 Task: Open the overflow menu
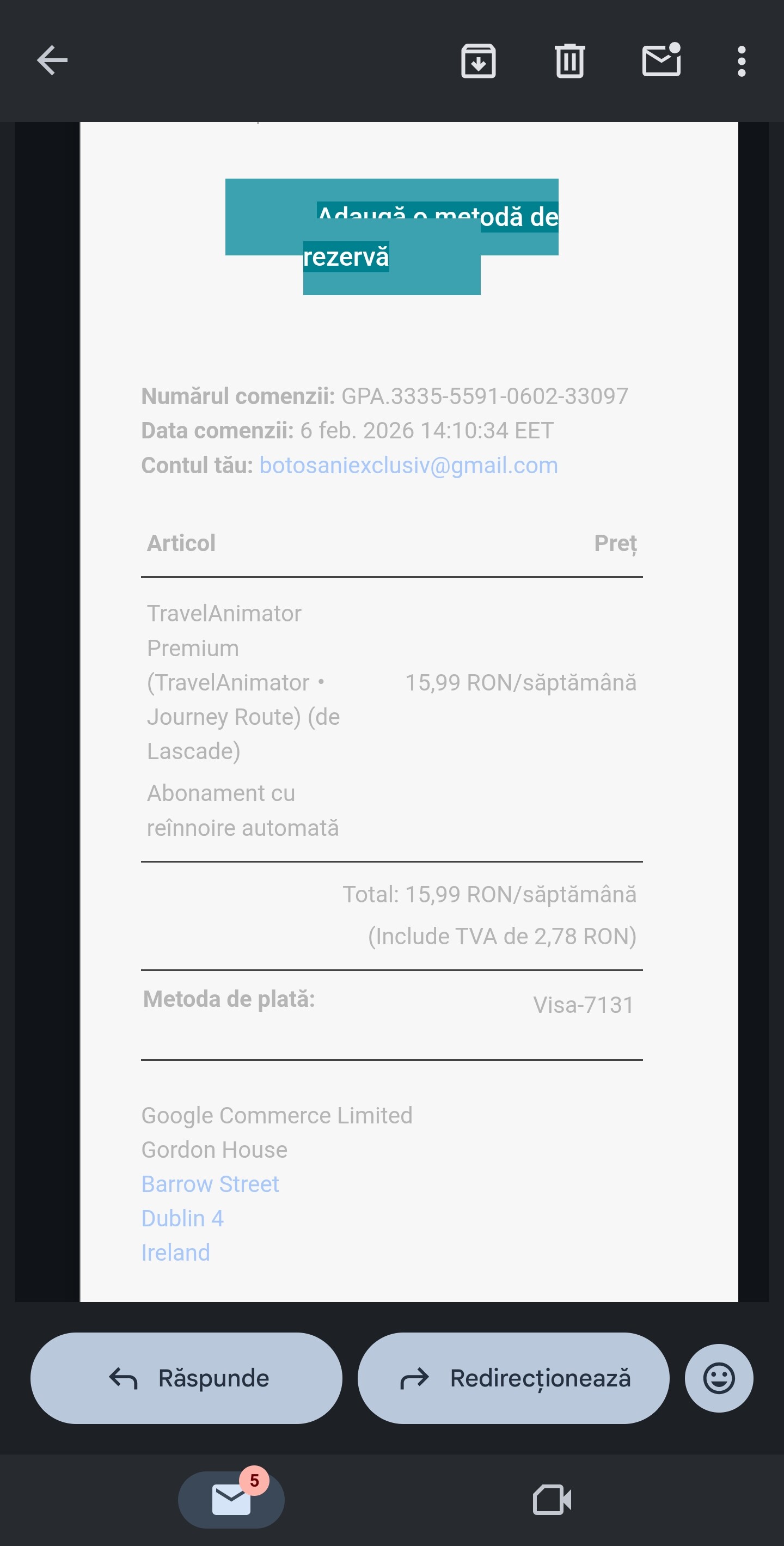(742, 60)
